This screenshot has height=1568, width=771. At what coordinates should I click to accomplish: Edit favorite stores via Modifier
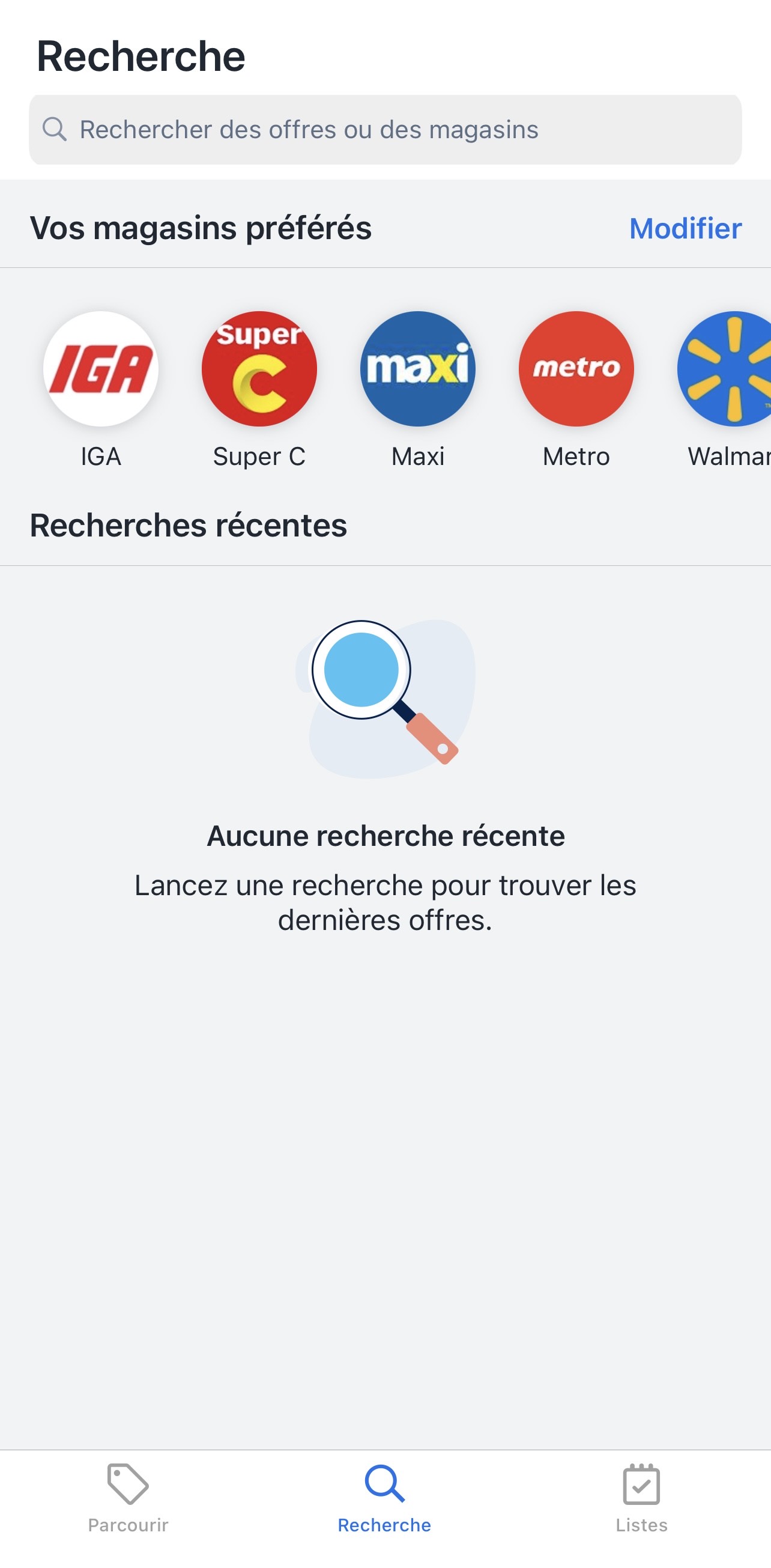(685, 229)
